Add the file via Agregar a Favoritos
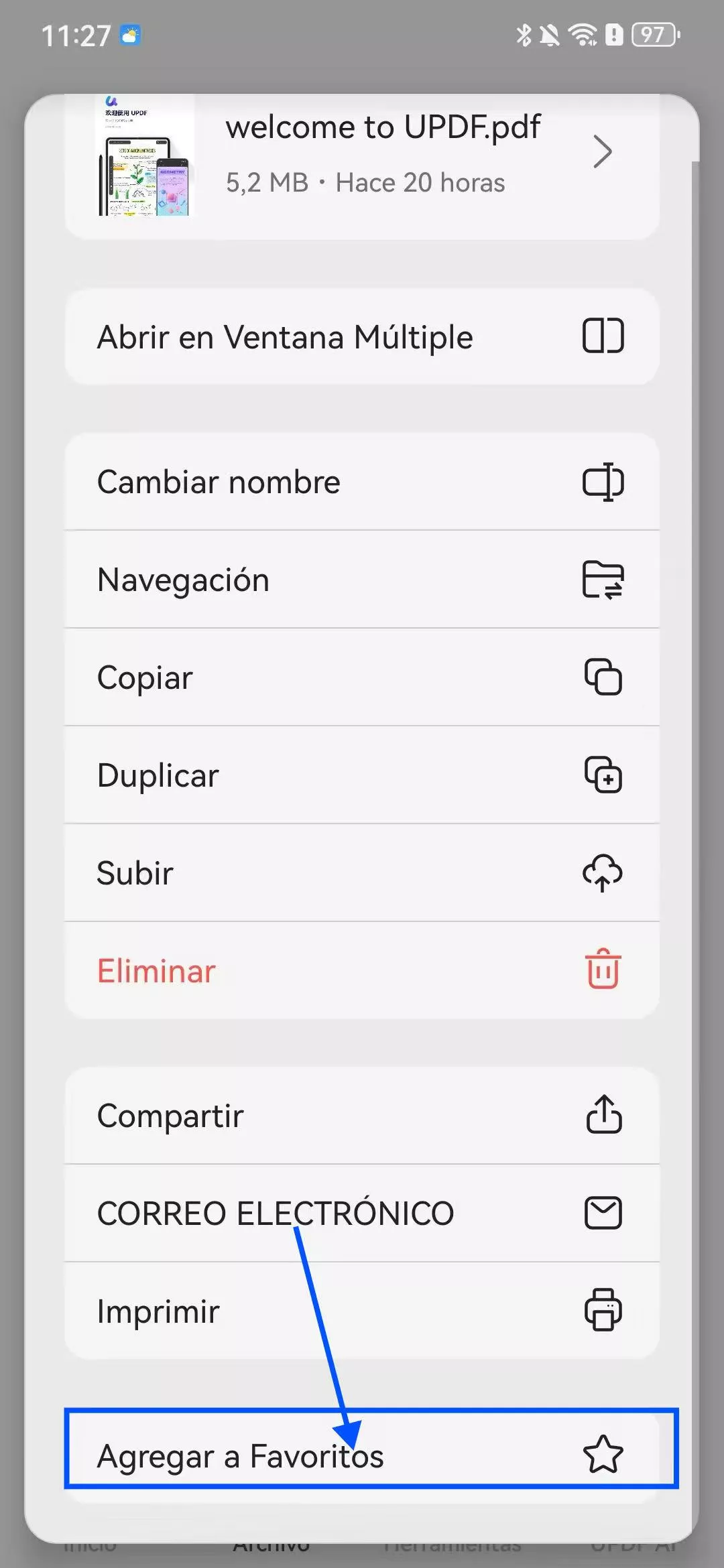724x1568 pixels. coord(362,1455)
